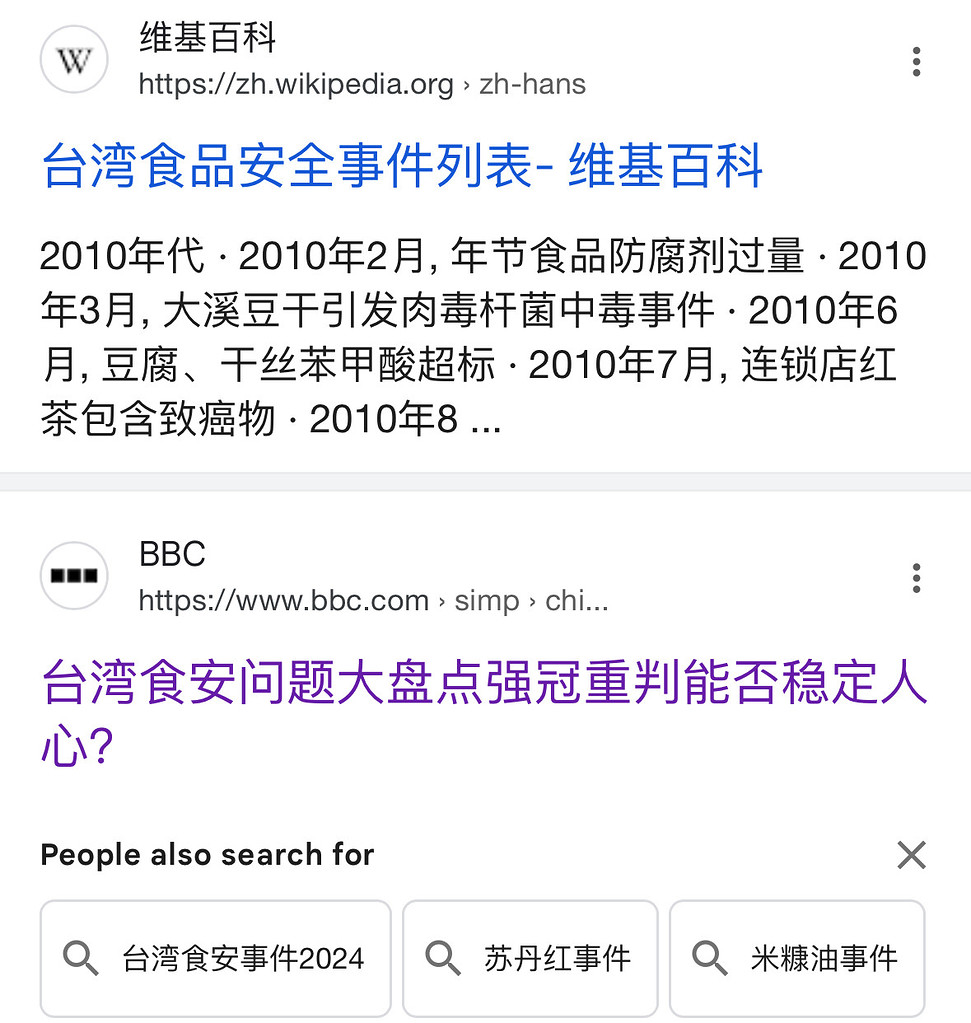Open overflow menu for the 维基百科 result
The height and width of the screenshot is (1023, 971).
[x=916, y=62]
